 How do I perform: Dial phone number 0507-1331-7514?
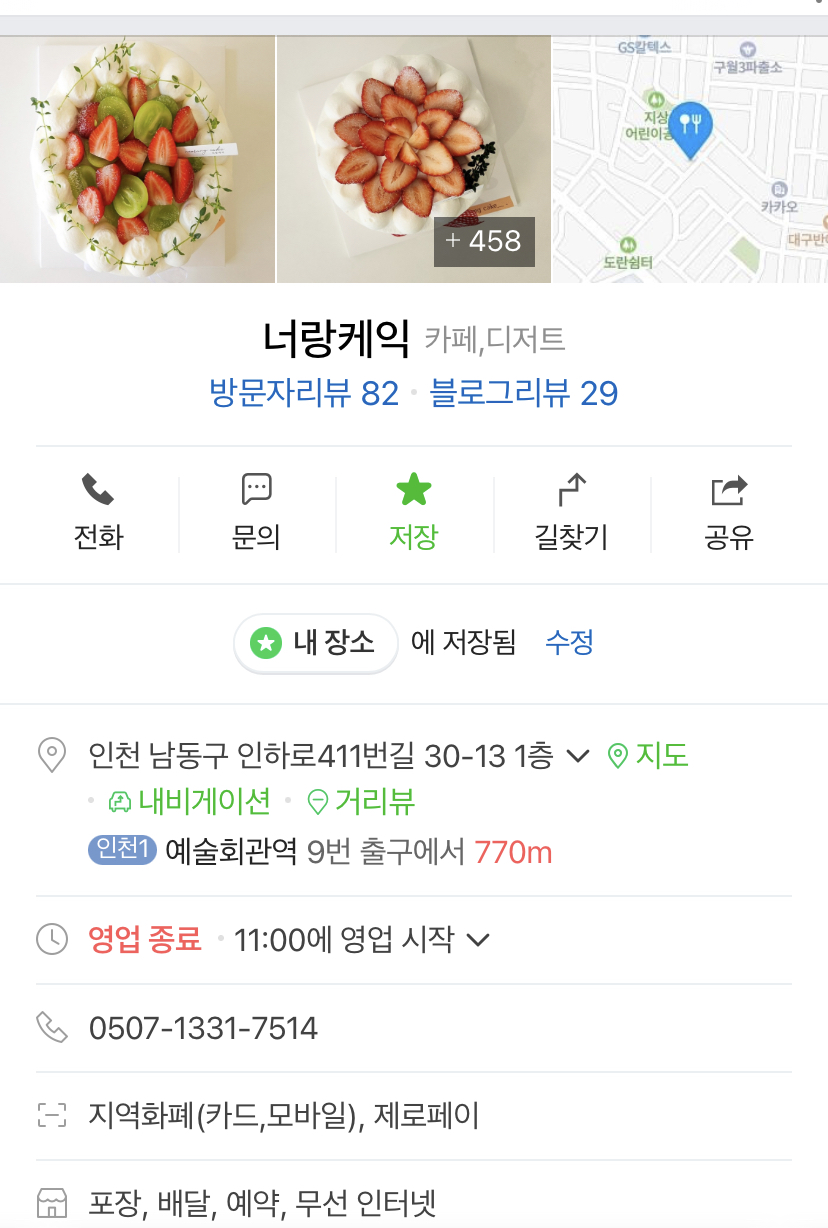203,1028
